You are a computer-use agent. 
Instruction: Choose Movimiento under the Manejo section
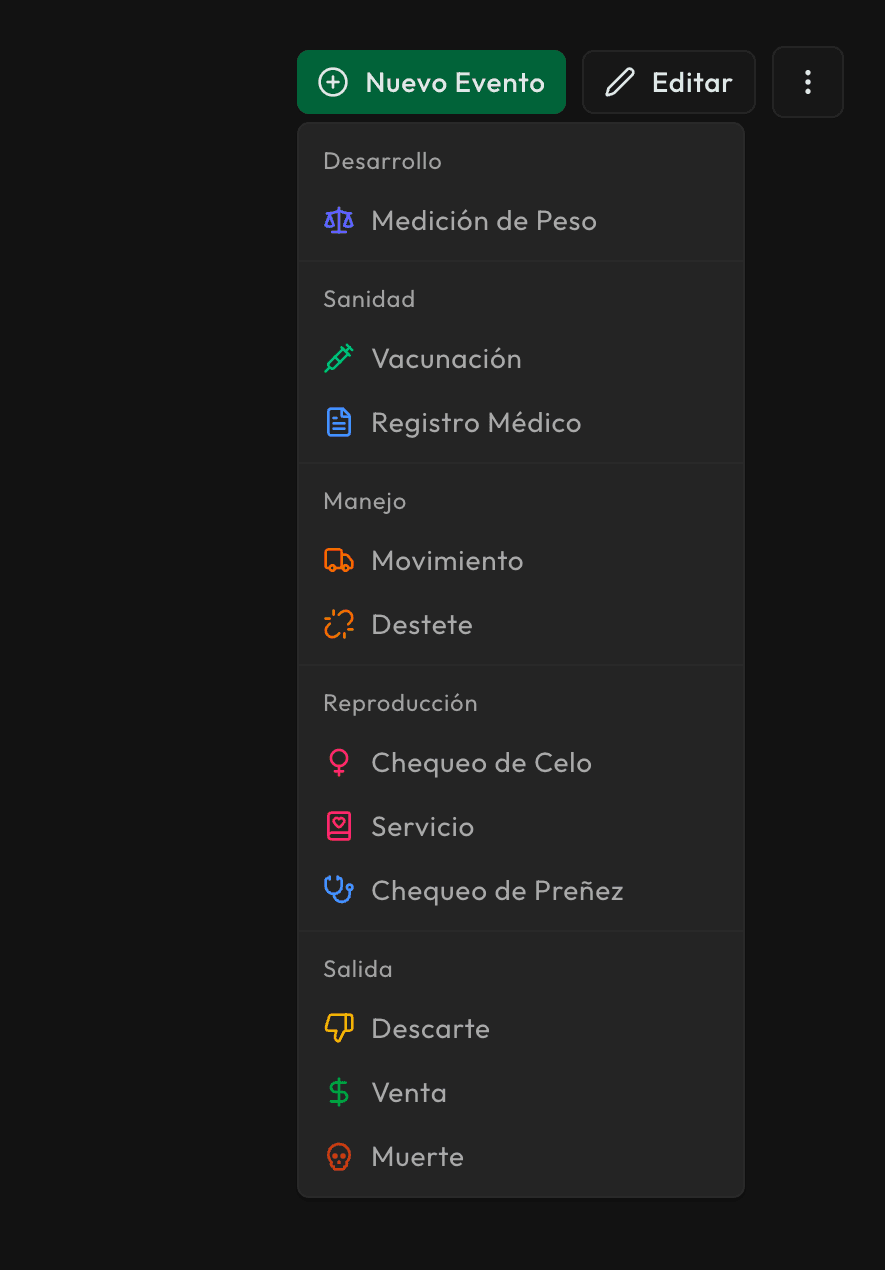[447, 560]
